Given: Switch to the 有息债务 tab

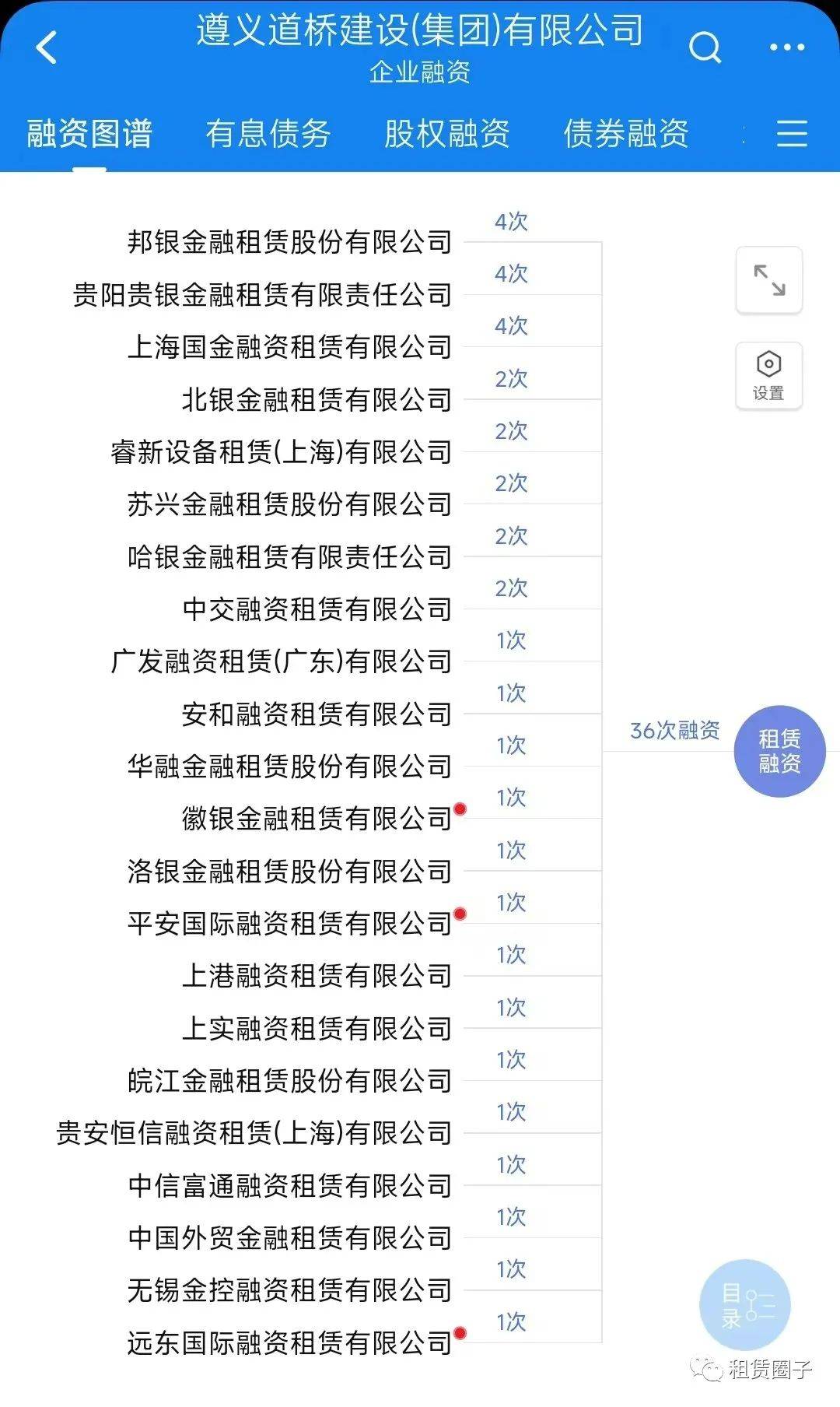Looking at the screenshot, I should (x=268, y=133).
